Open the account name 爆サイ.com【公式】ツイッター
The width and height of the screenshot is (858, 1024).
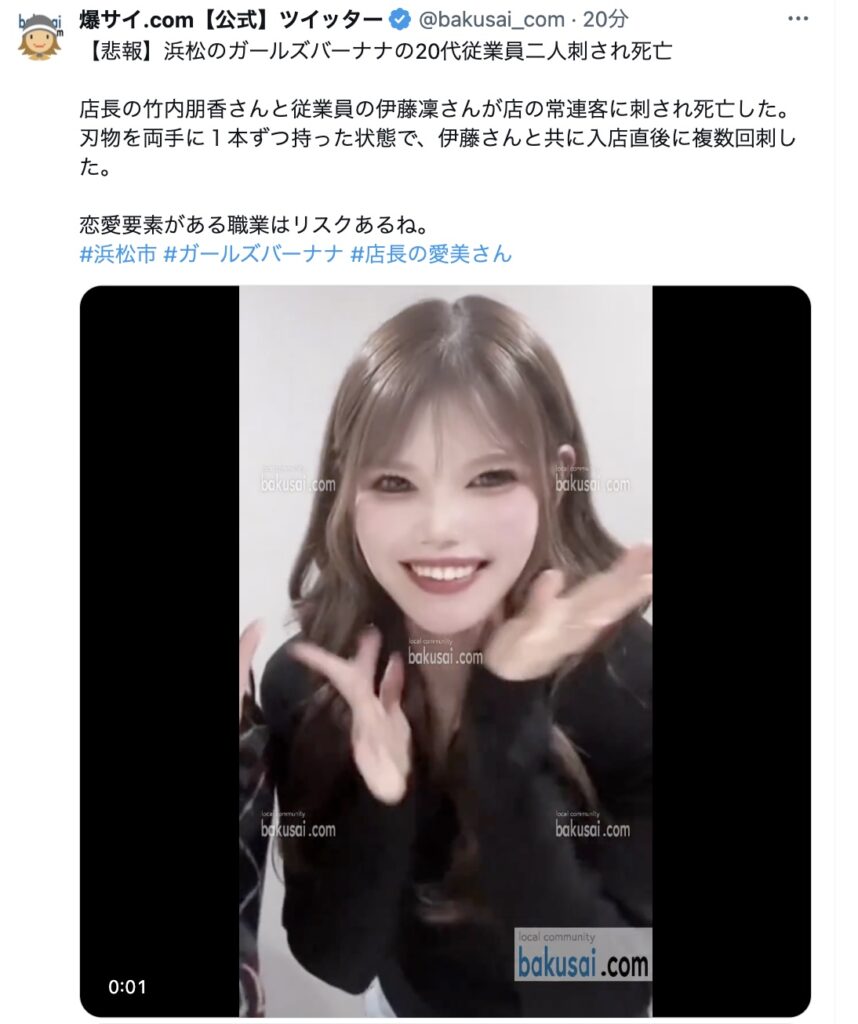pyautogui.click(x=230, y=19)
